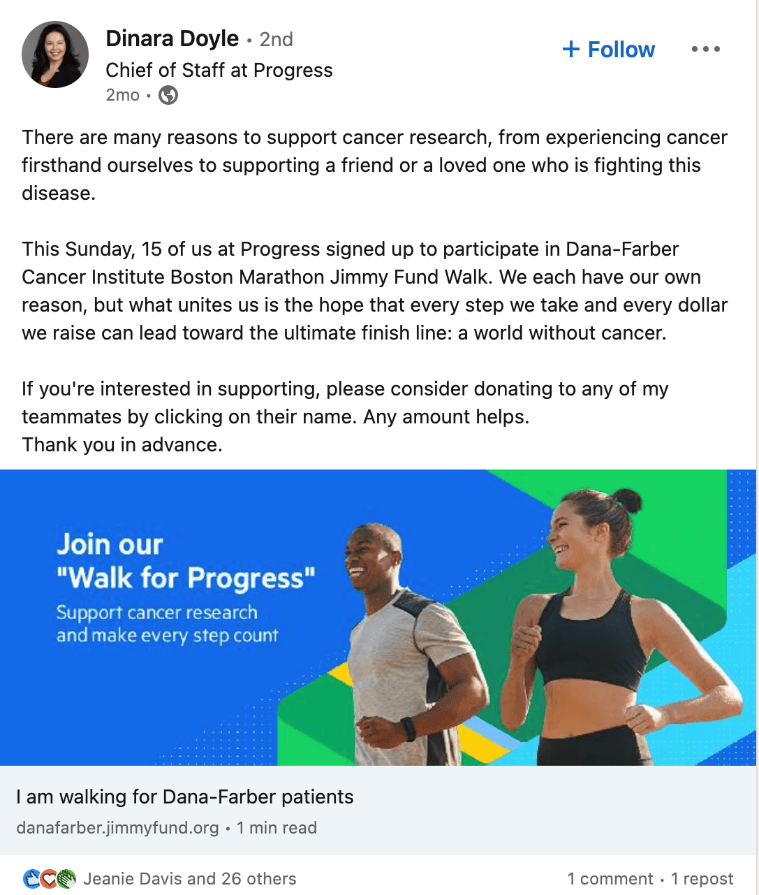This screenshot has height=895, width=759.
Task: Show the 1 comment on the post
Action: pyautogui.click(x=610, y=879)
